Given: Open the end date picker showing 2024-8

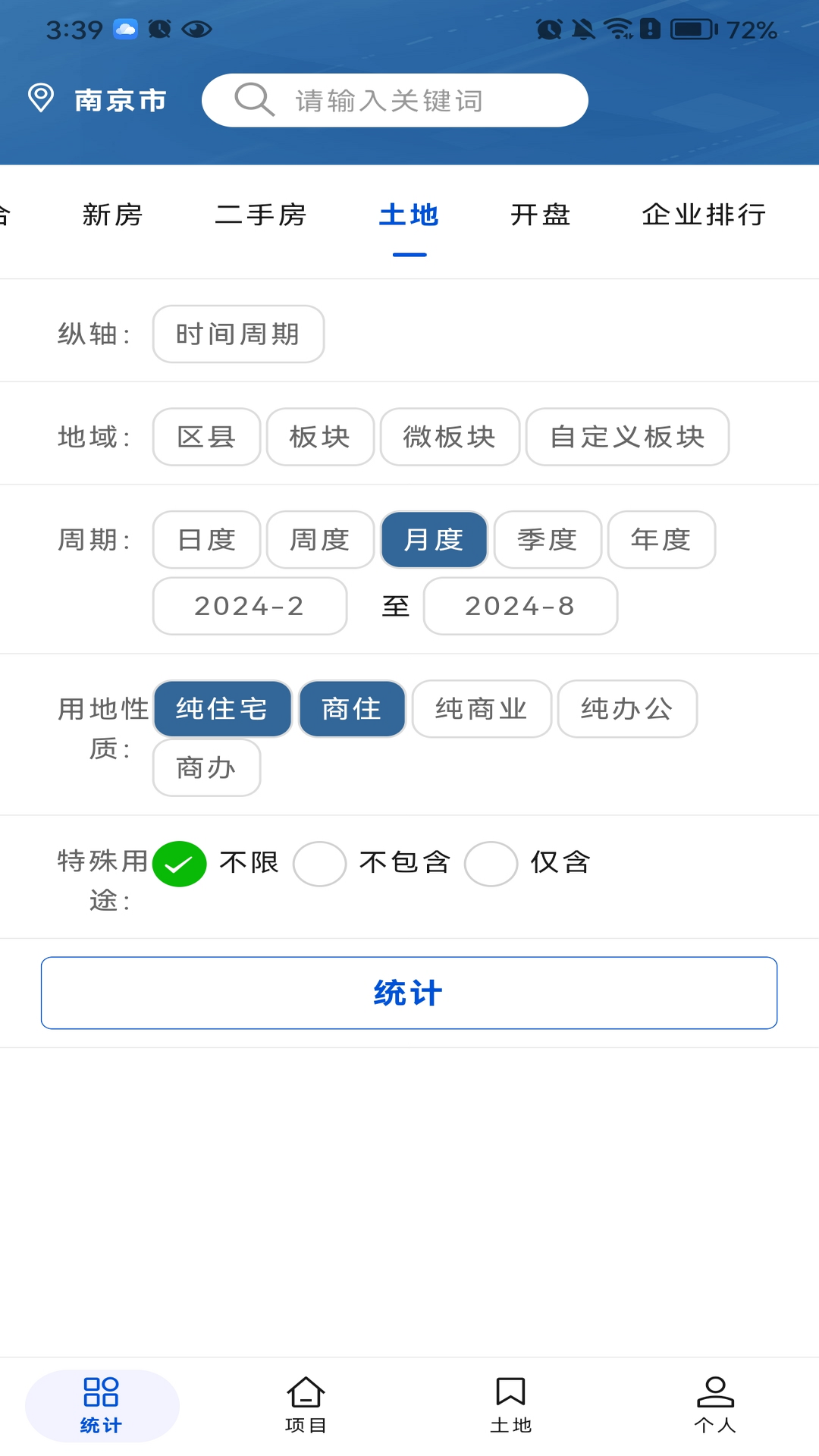Looking at the screenshot, I should coord(520,606).
